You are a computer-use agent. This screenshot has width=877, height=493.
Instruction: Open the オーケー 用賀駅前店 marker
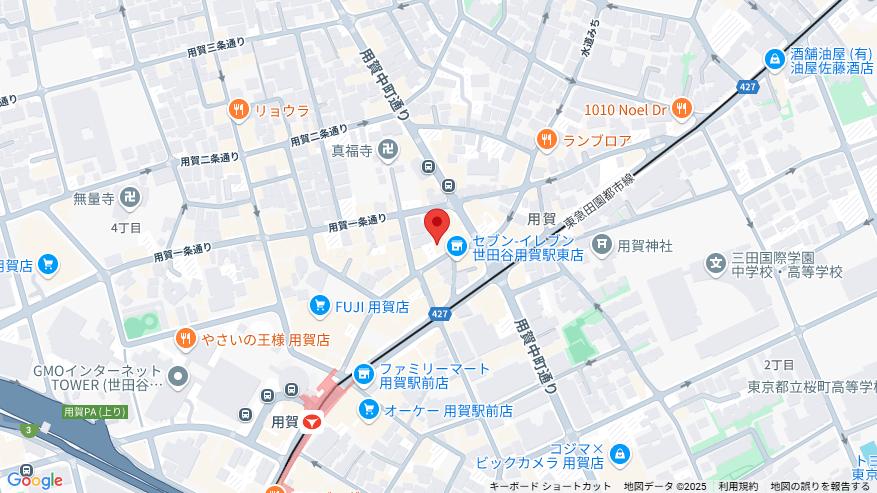tap(369, 410)
